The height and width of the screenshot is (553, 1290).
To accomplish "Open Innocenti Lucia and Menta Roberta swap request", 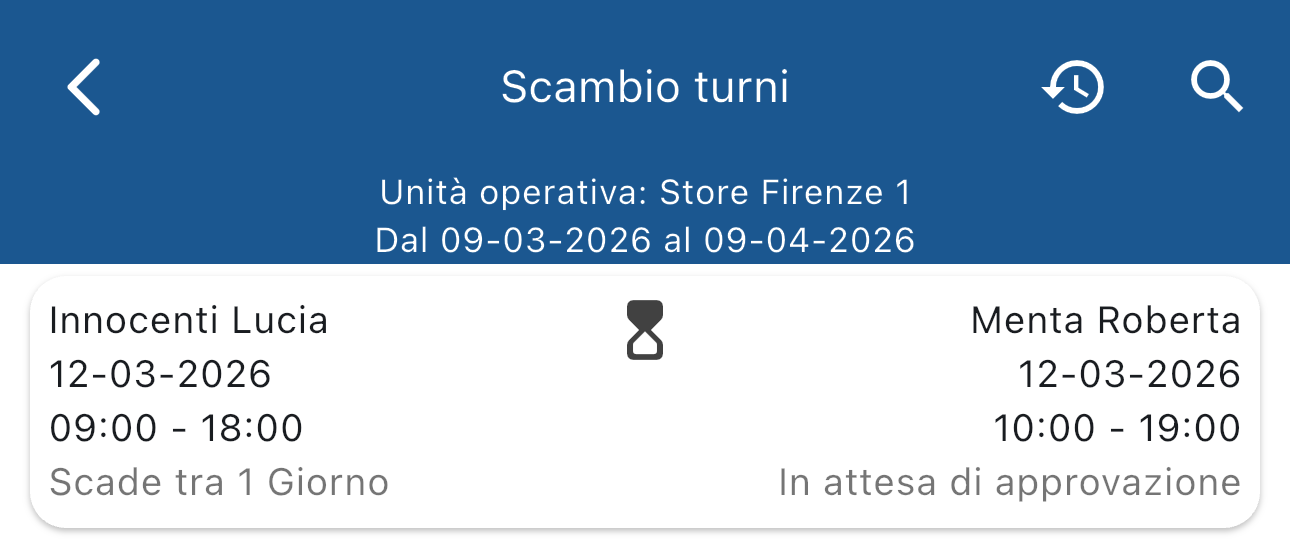I will point(645,402).
